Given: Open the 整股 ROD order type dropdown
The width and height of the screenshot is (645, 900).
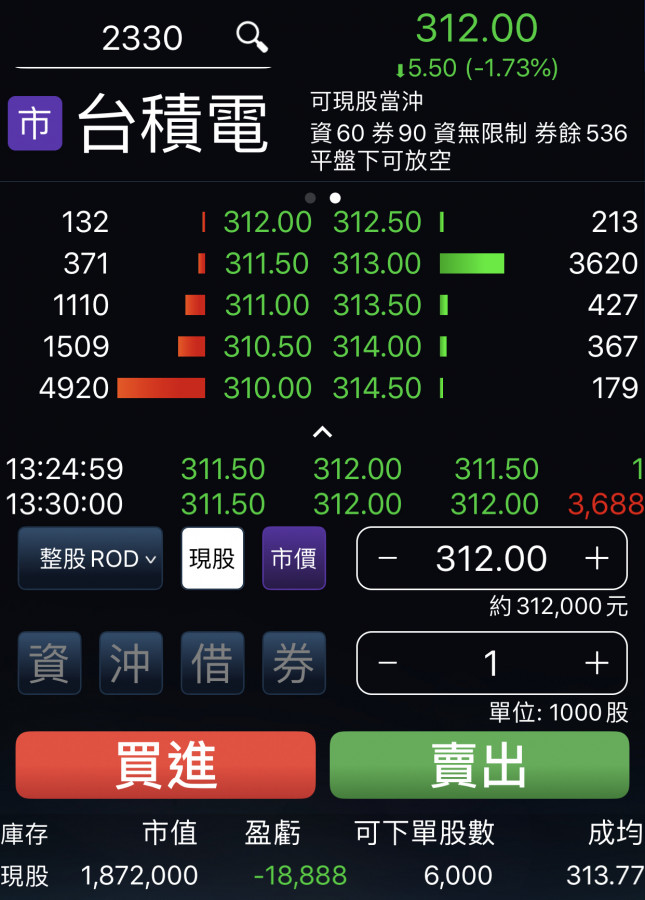Looking at the screenshot, I should point(90,558).
